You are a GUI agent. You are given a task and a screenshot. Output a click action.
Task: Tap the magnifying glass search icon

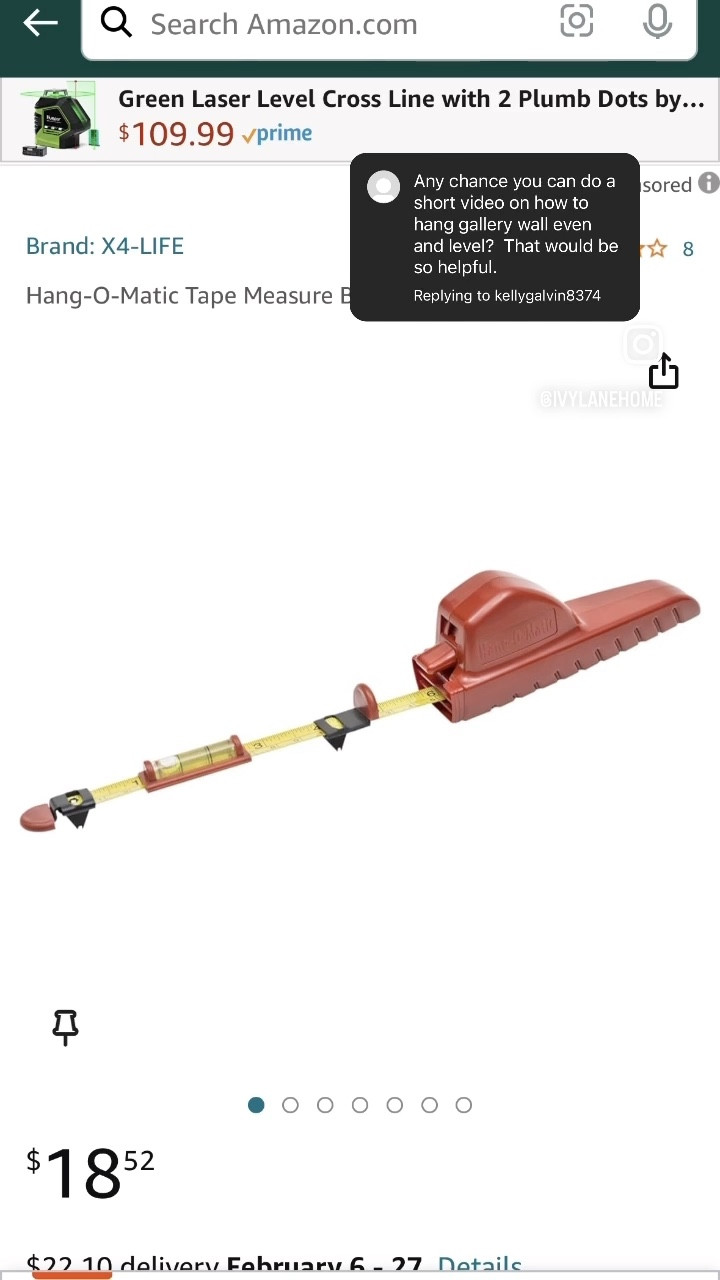coord(116,22)
